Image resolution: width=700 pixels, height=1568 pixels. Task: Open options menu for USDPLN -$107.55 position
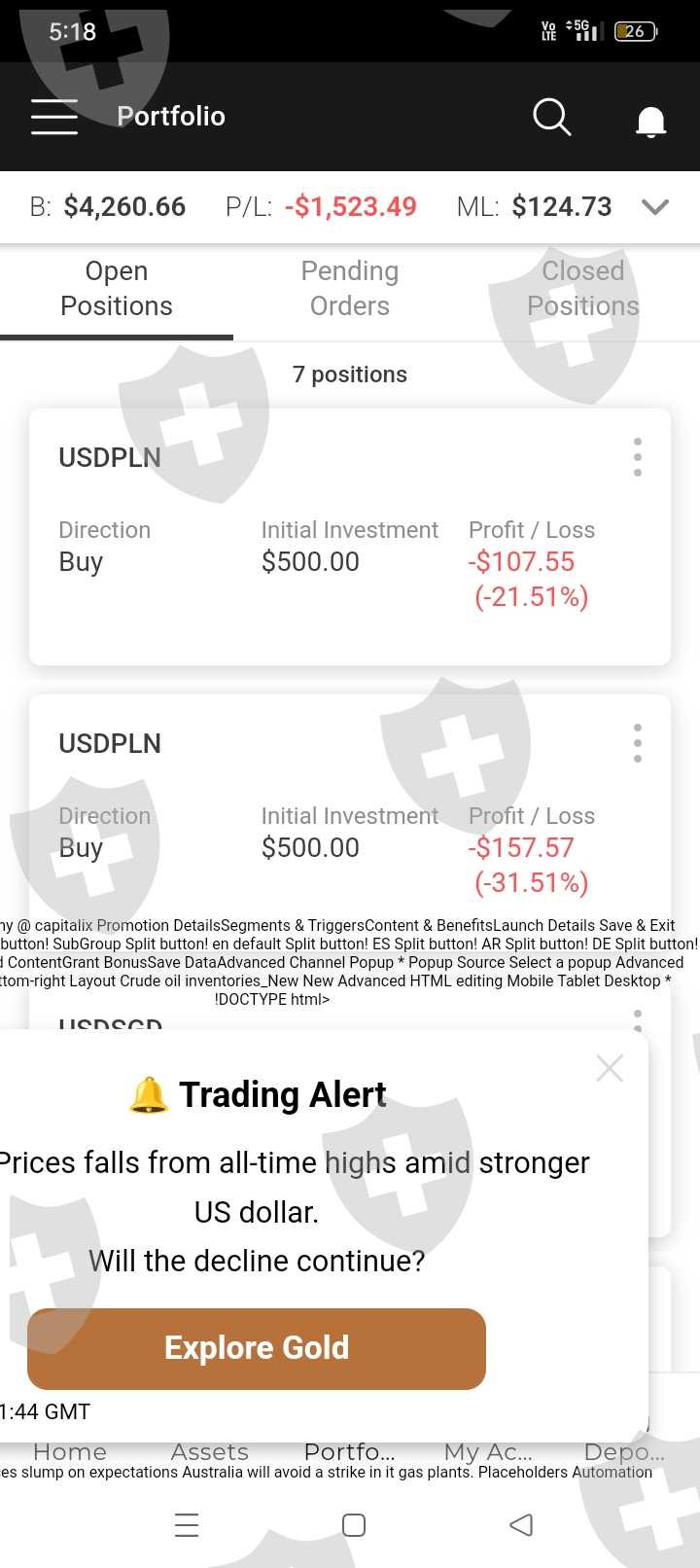638,457
